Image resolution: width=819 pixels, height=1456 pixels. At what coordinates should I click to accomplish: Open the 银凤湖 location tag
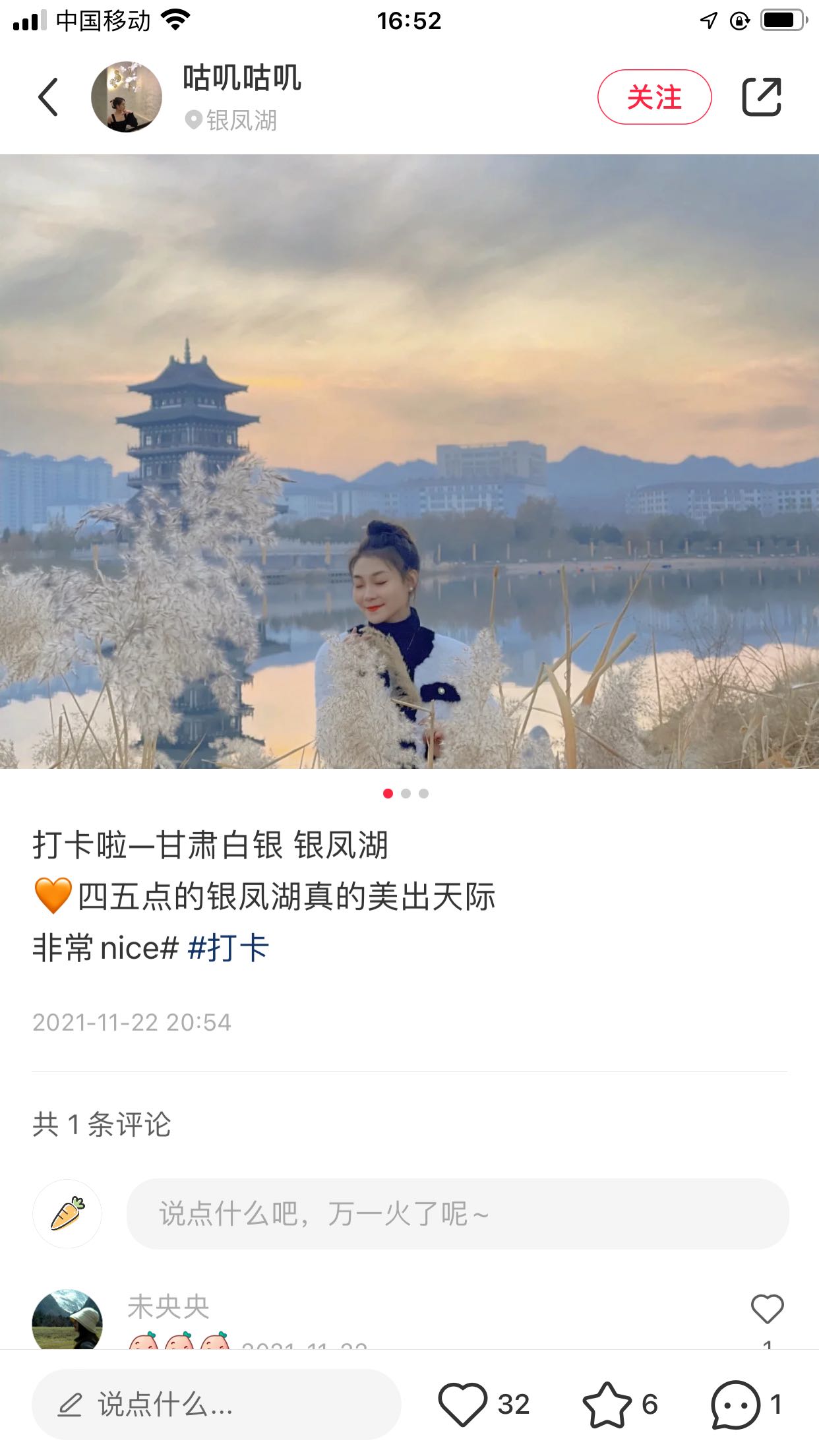pos(232,121)
